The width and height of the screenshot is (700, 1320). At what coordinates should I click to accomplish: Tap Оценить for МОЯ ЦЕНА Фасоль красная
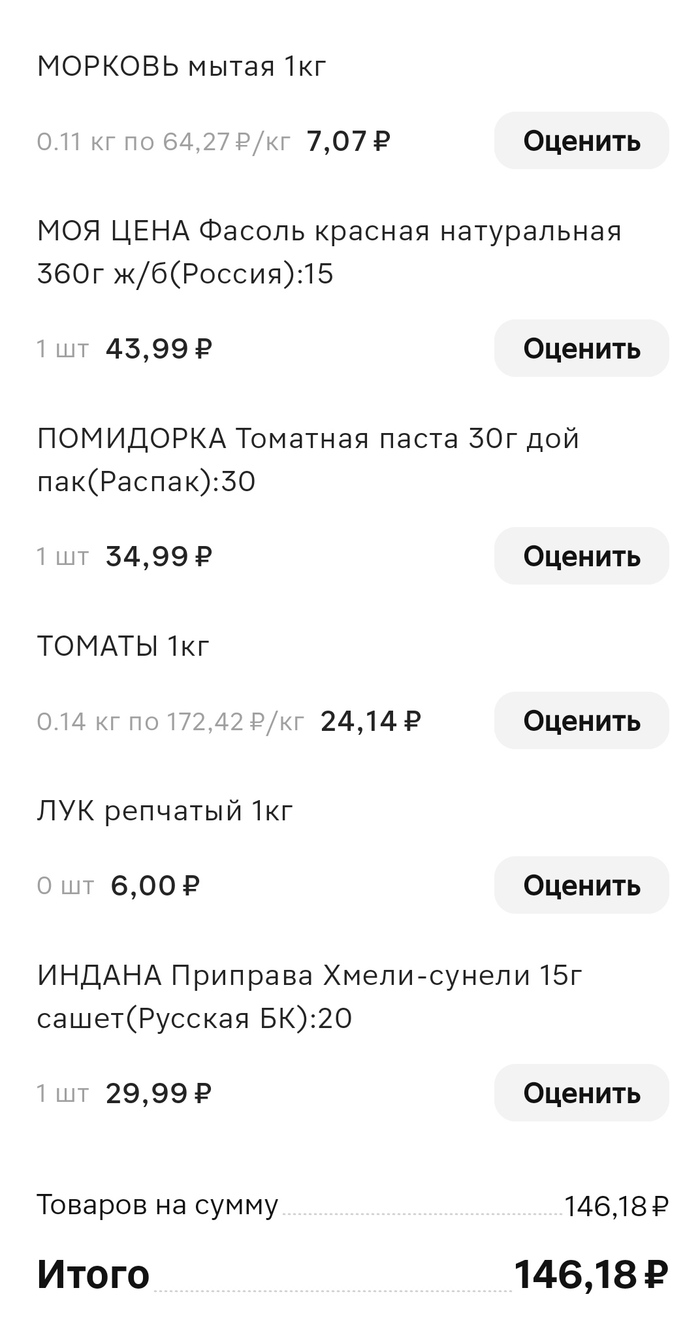pos(581,348)
